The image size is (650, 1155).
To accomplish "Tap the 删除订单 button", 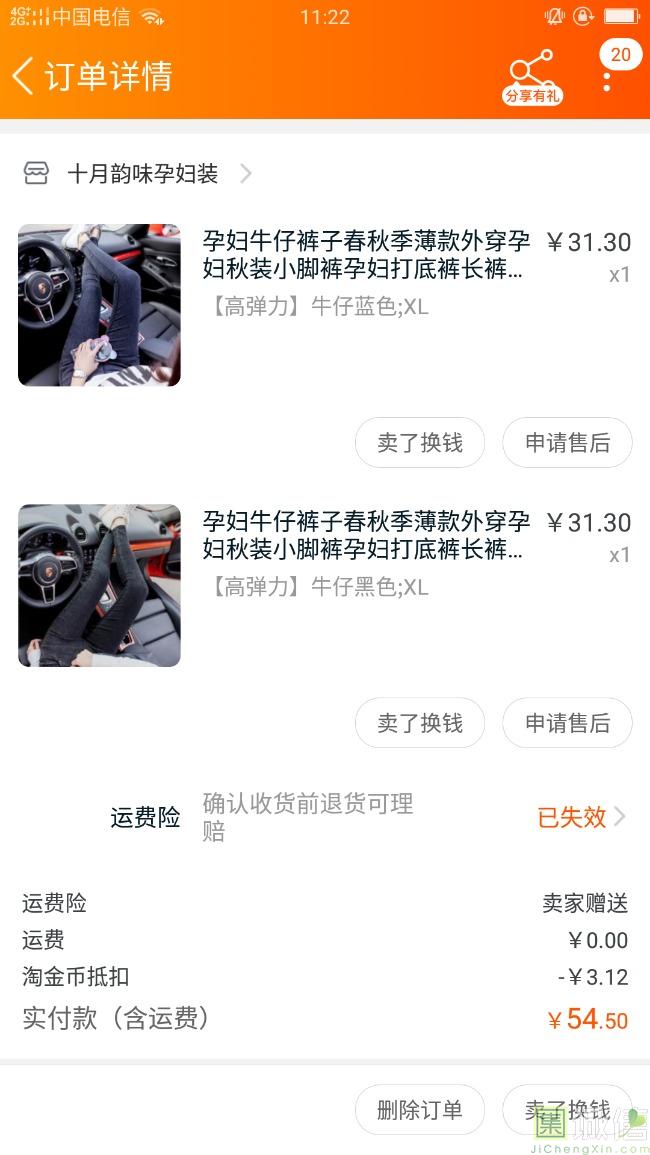I will [x=420, y=1110].
